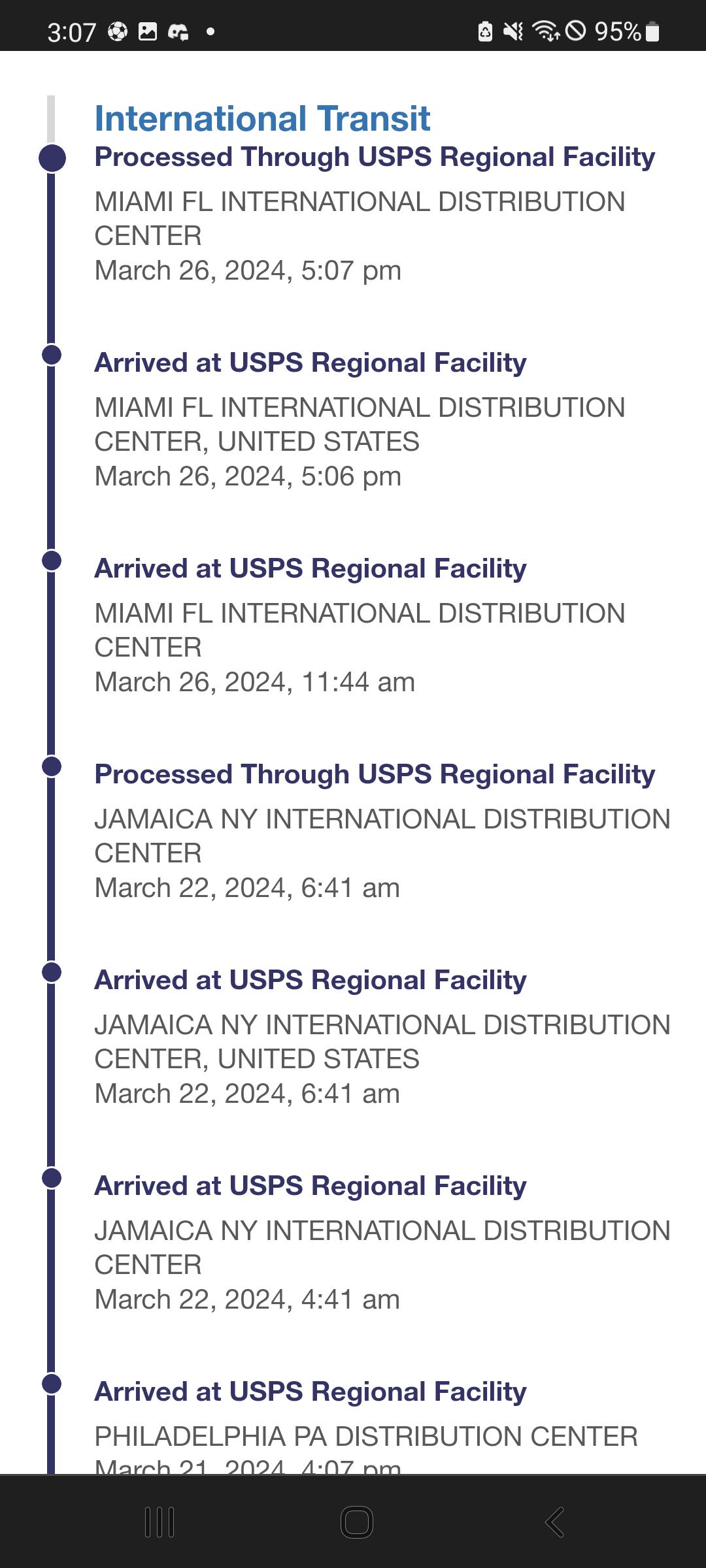Viewport: 706px width, 1568px height.
Task: Tap the March 26 5:07 pm timestamp
Action: click(246, 270)
